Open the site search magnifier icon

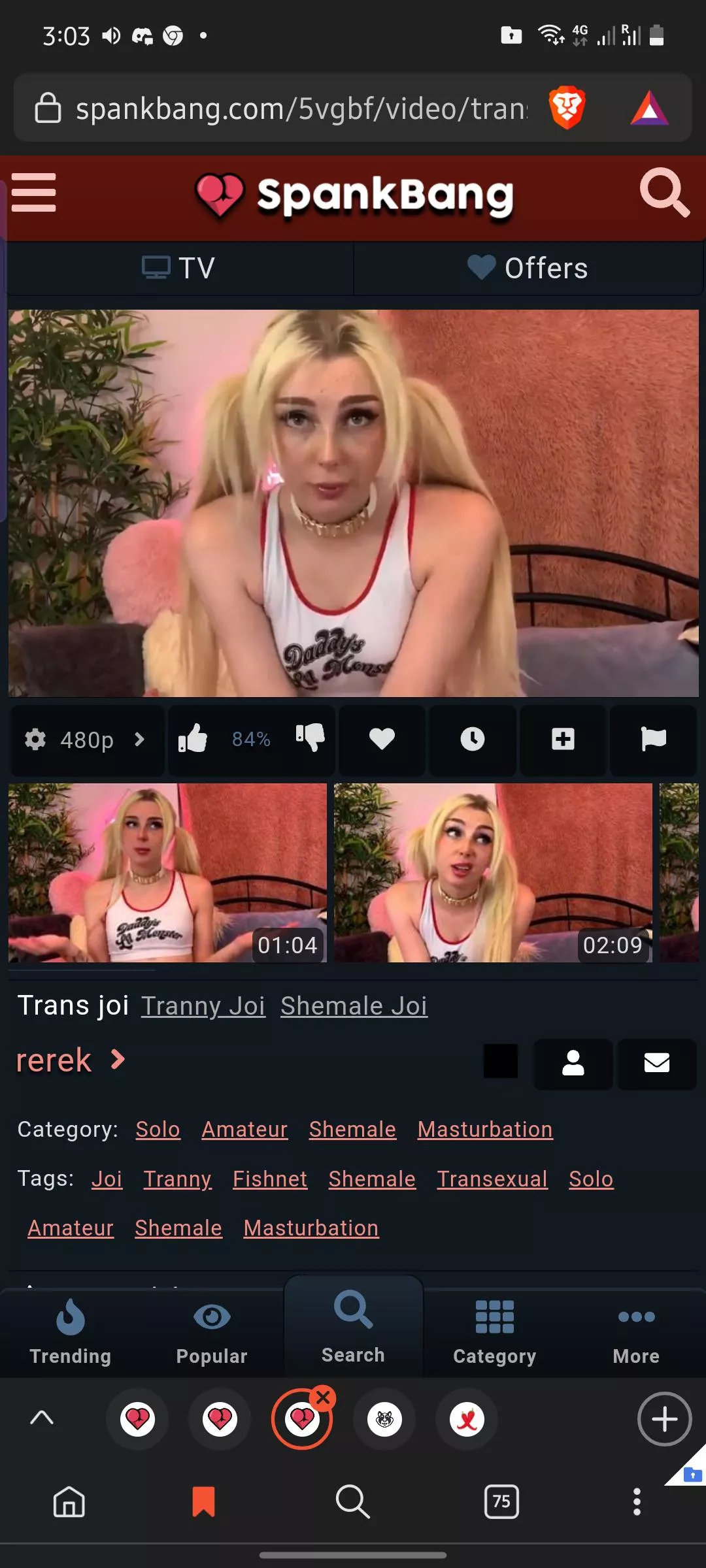click(x=664, y=193)
